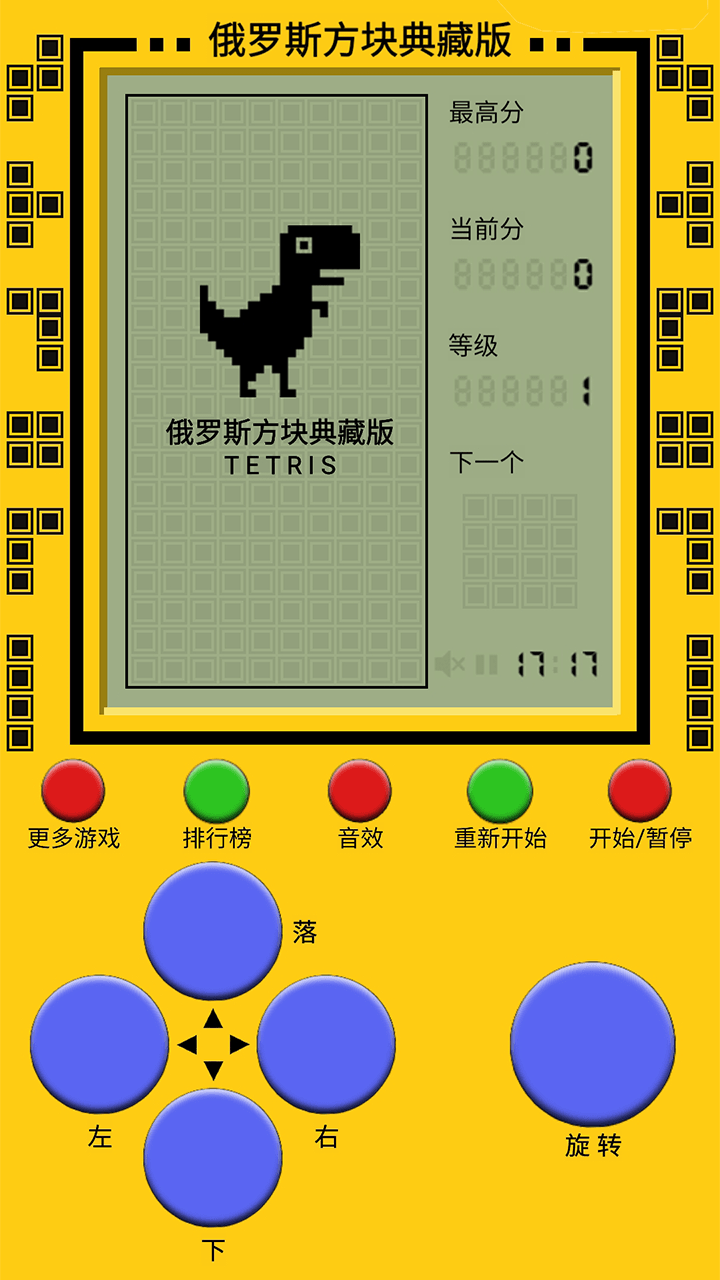Move the piece right with 右
The height and width of the screenshot is (1280, 720).
point(326,1044)
